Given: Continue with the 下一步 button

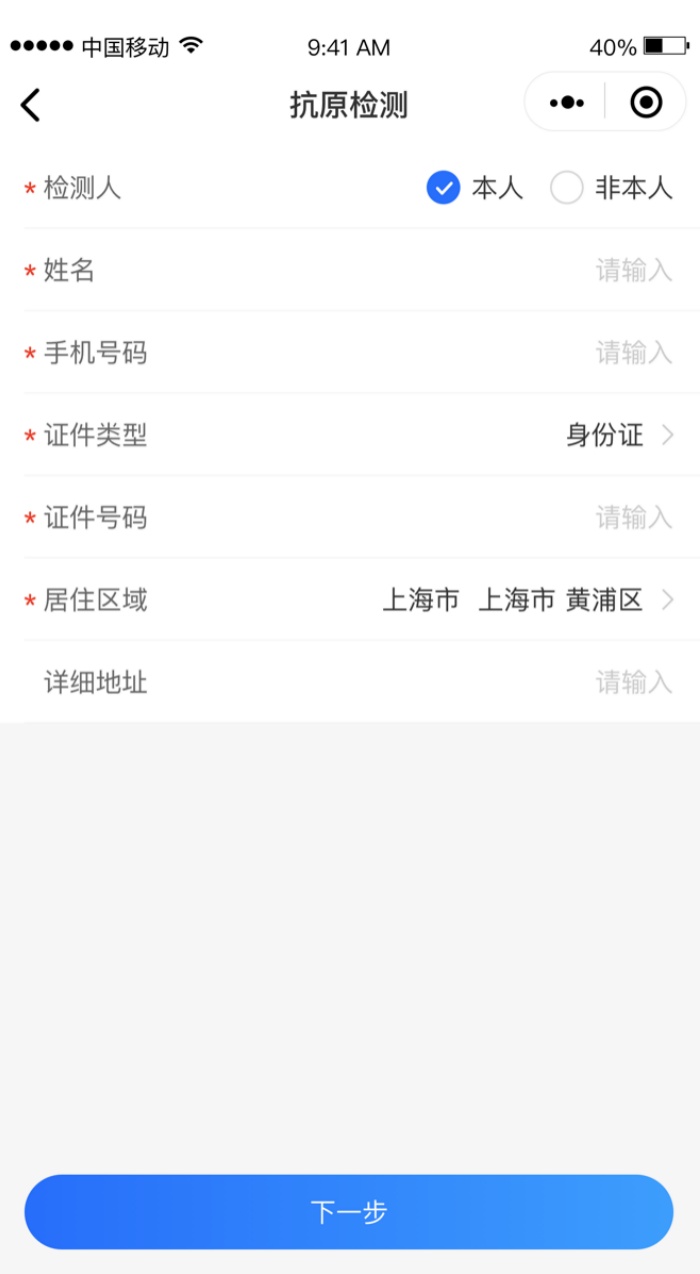Looking at the screenshot, I should pos(349,1212).
